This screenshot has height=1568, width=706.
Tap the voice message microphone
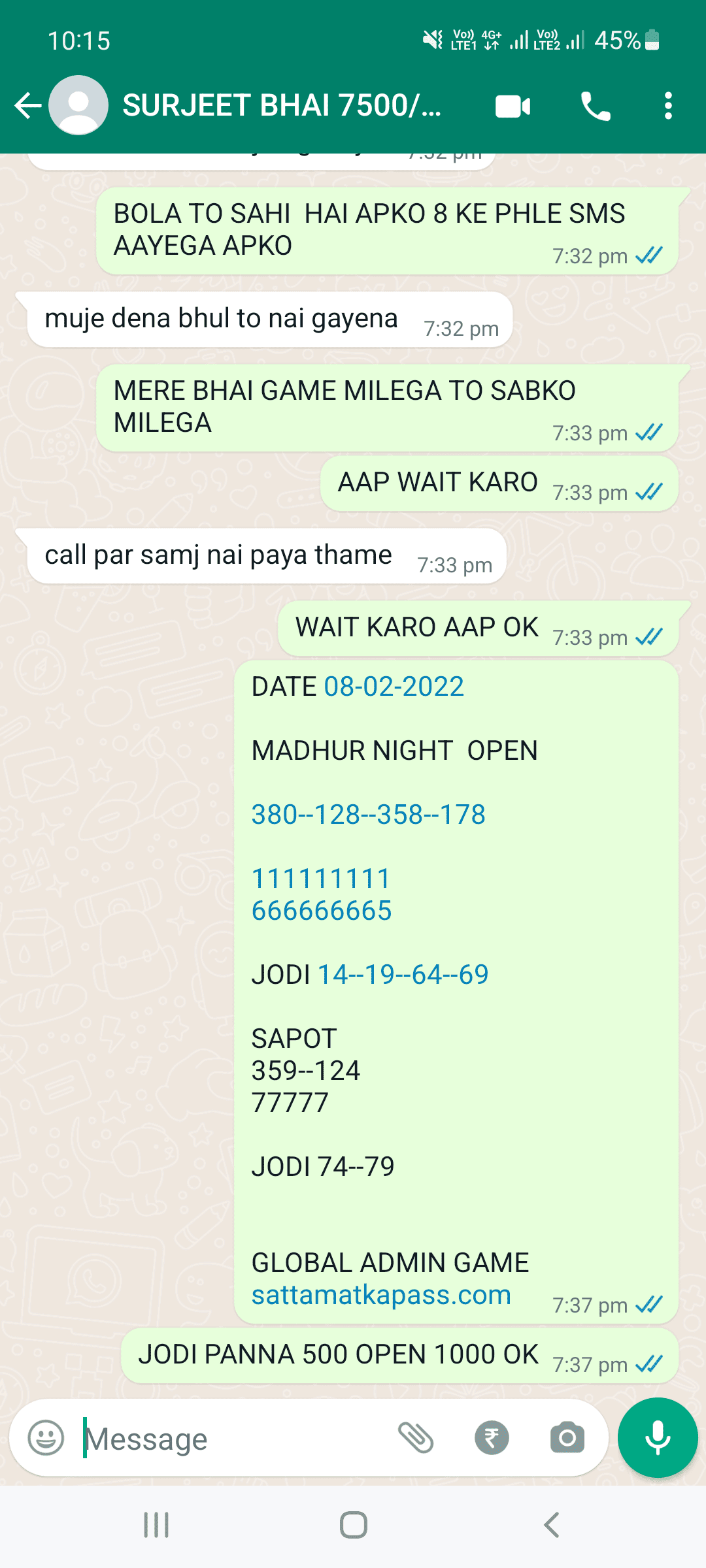[x=658, y=1437]
